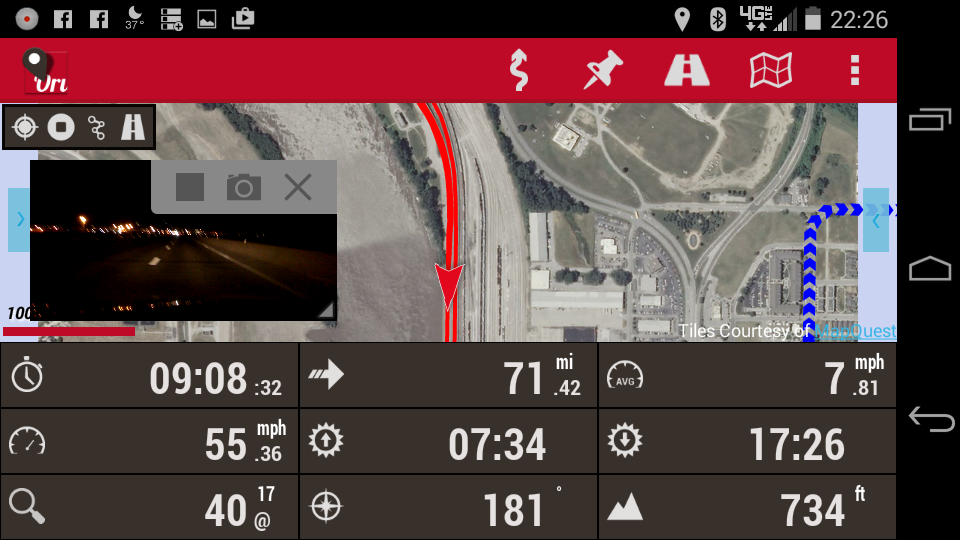Tap the small road icon on map

tap(133, 127)
